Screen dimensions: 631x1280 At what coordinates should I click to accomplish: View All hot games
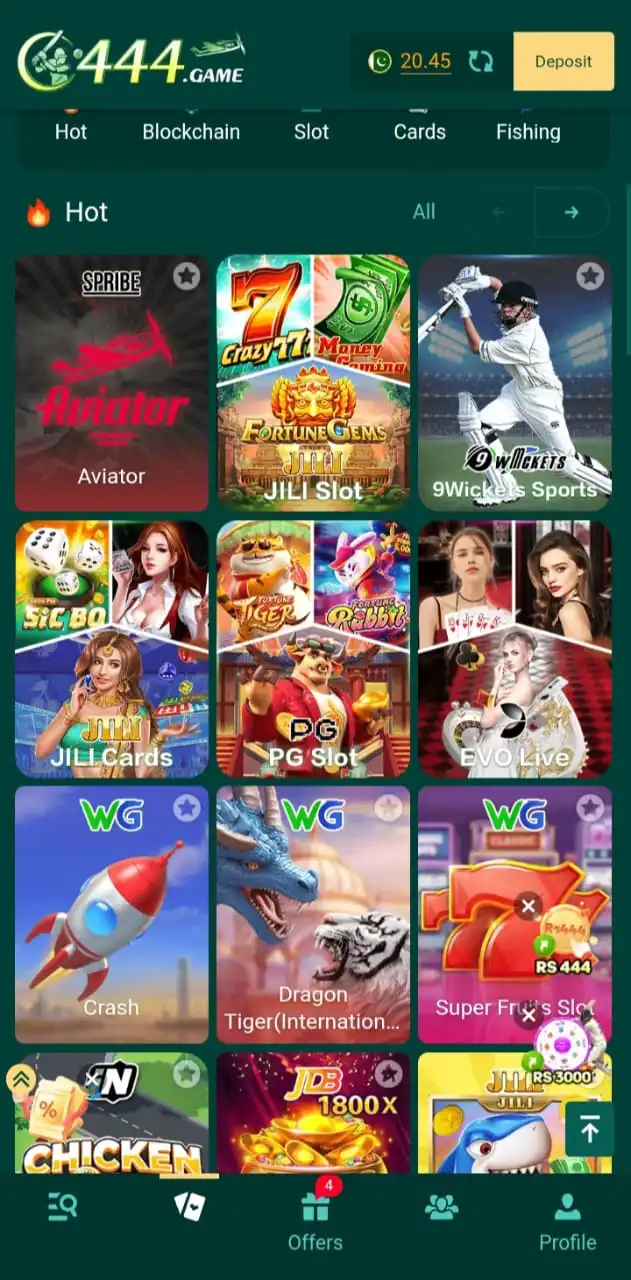424,212
